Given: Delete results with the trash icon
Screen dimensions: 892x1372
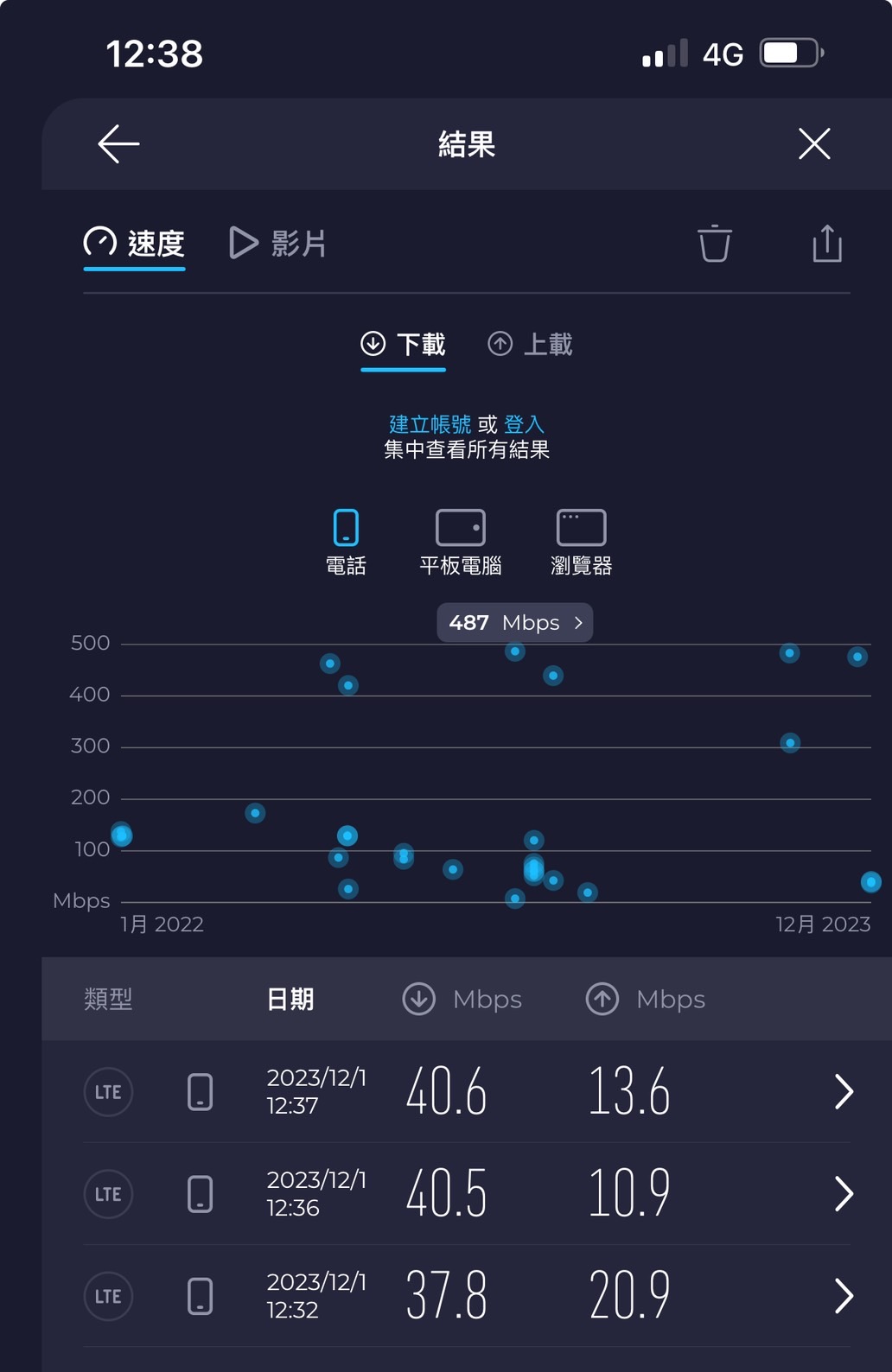Looking at the screenshot, I should [714, 244].
